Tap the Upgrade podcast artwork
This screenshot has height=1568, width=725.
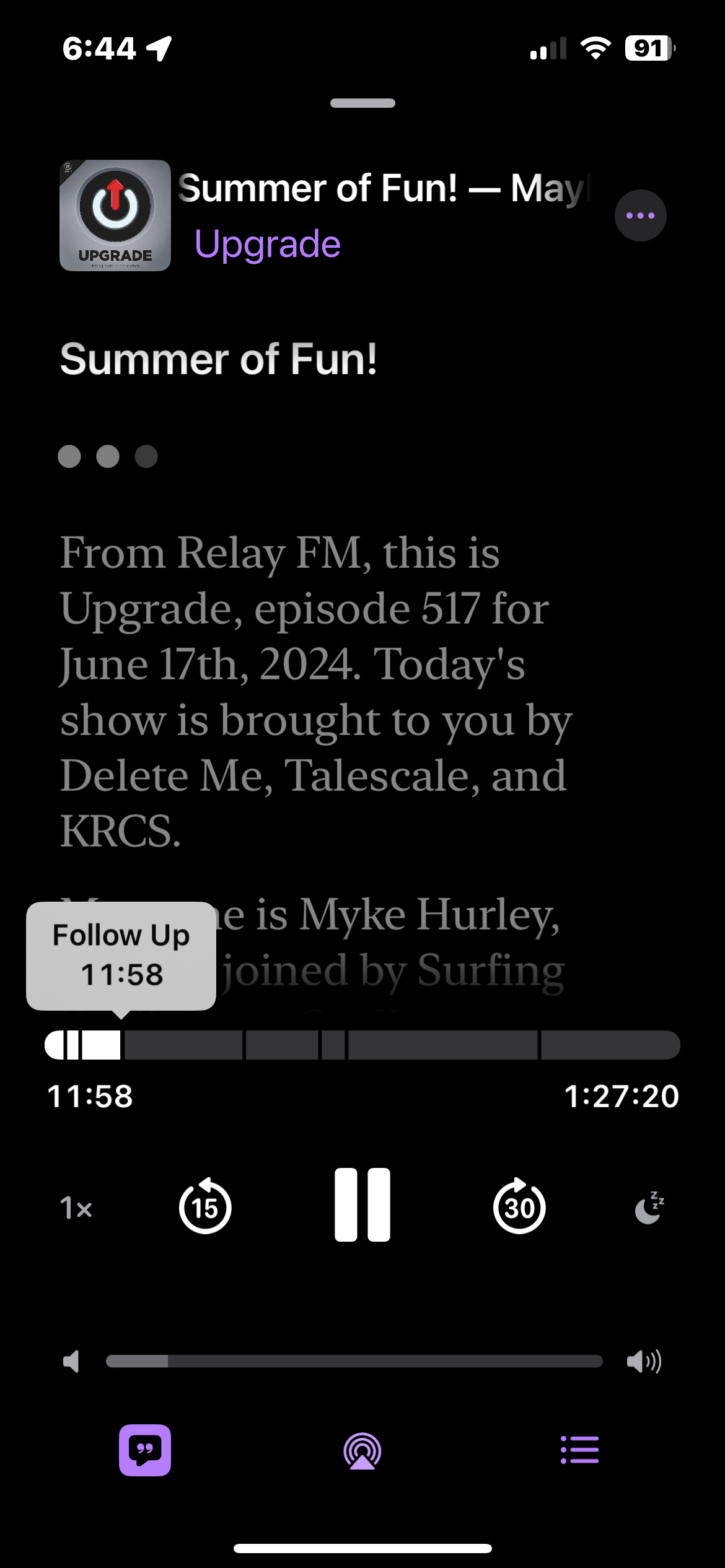(x=115, y=216)
